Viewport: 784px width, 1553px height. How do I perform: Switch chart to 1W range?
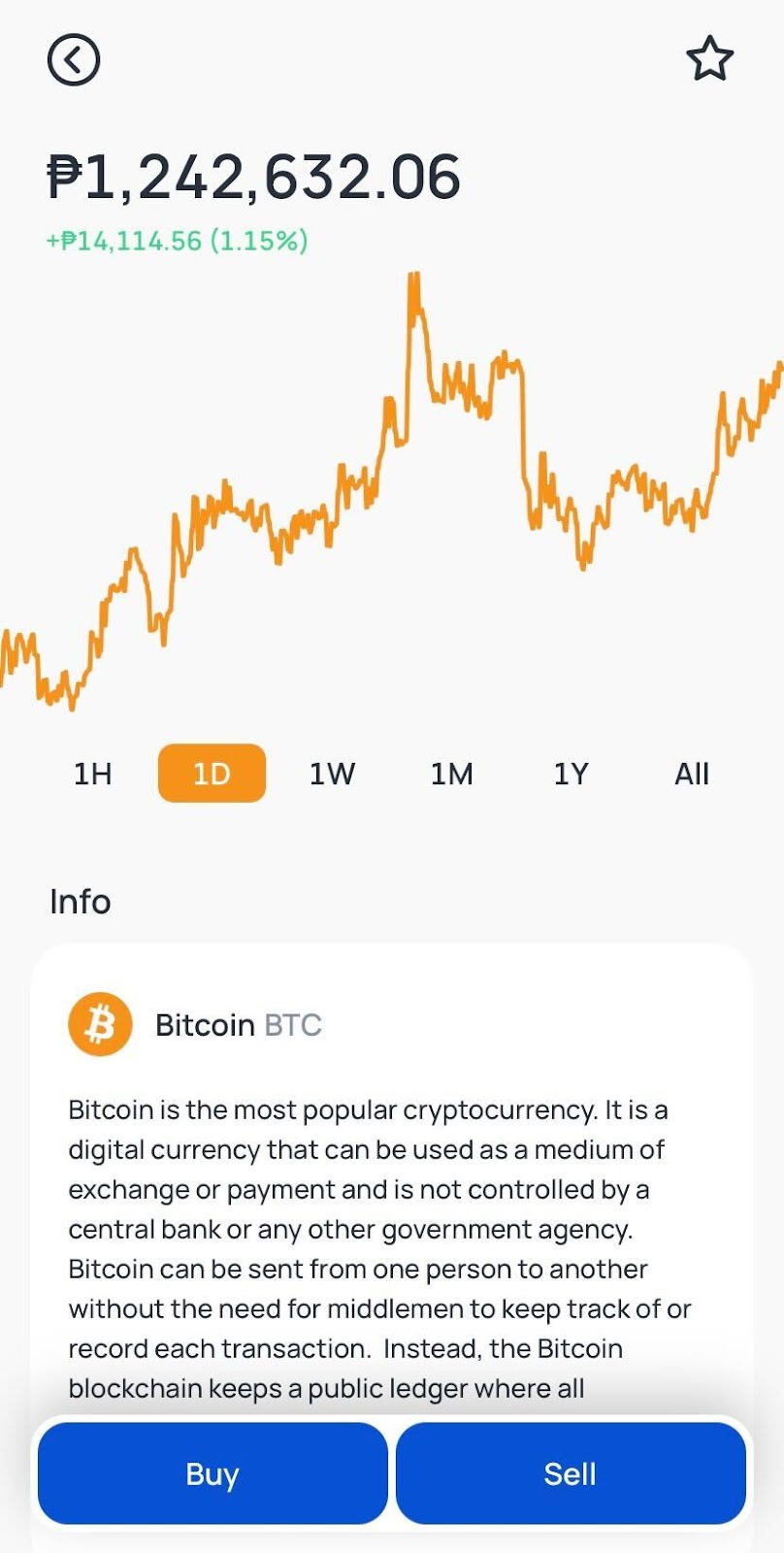pyautogui.click(x=332, y=774)
